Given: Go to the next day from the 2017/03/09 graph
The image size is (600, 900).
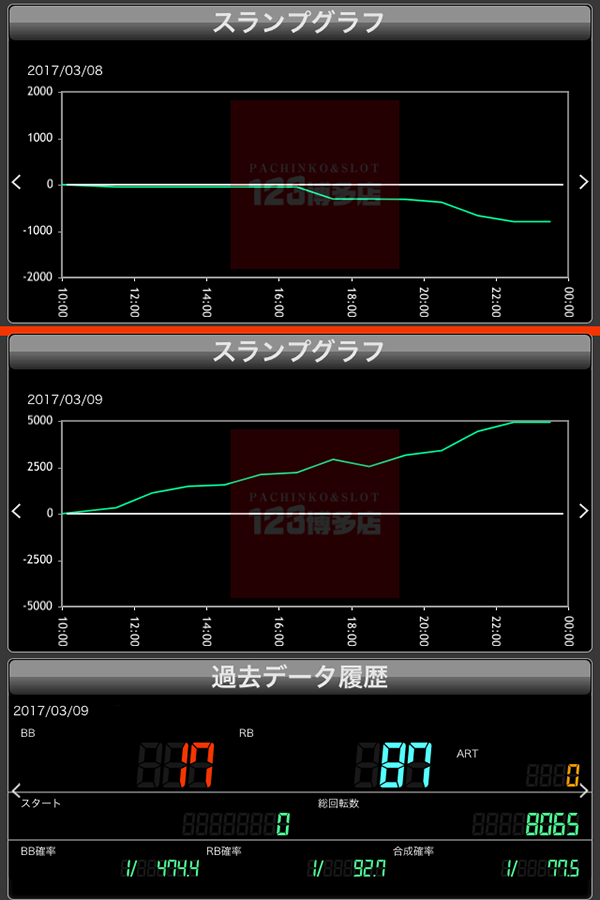Looking at the screenshot, I should pos(584,511).
